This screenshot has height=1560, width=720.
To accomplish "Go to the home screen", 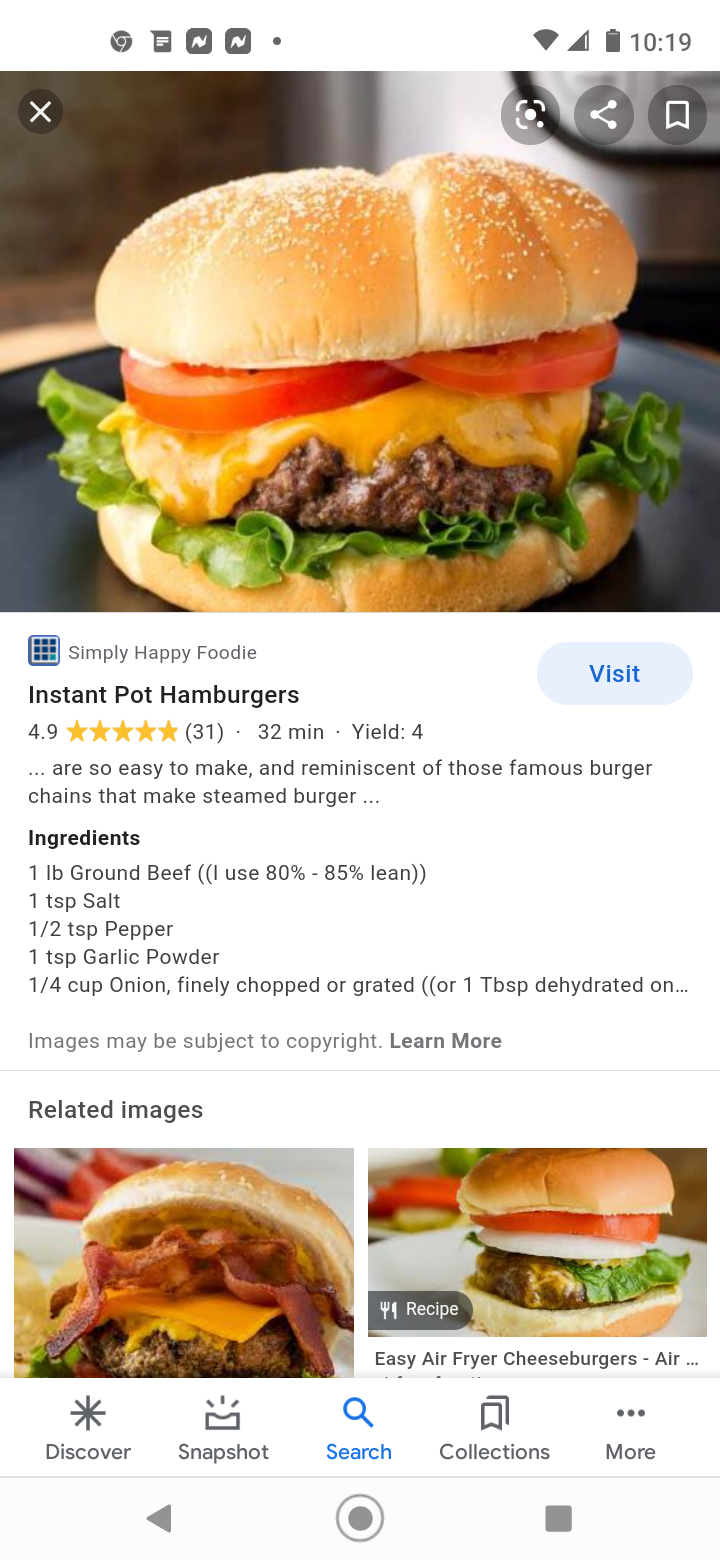I will click(x=360, y=1519).
